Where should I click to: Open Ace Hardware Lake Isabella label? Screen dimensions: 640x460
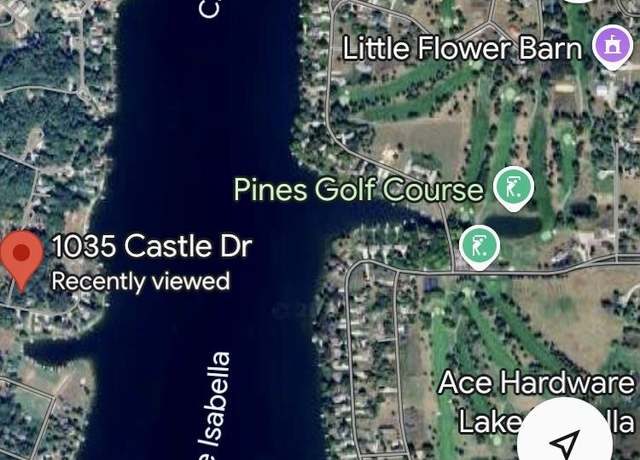pos(536,383)
